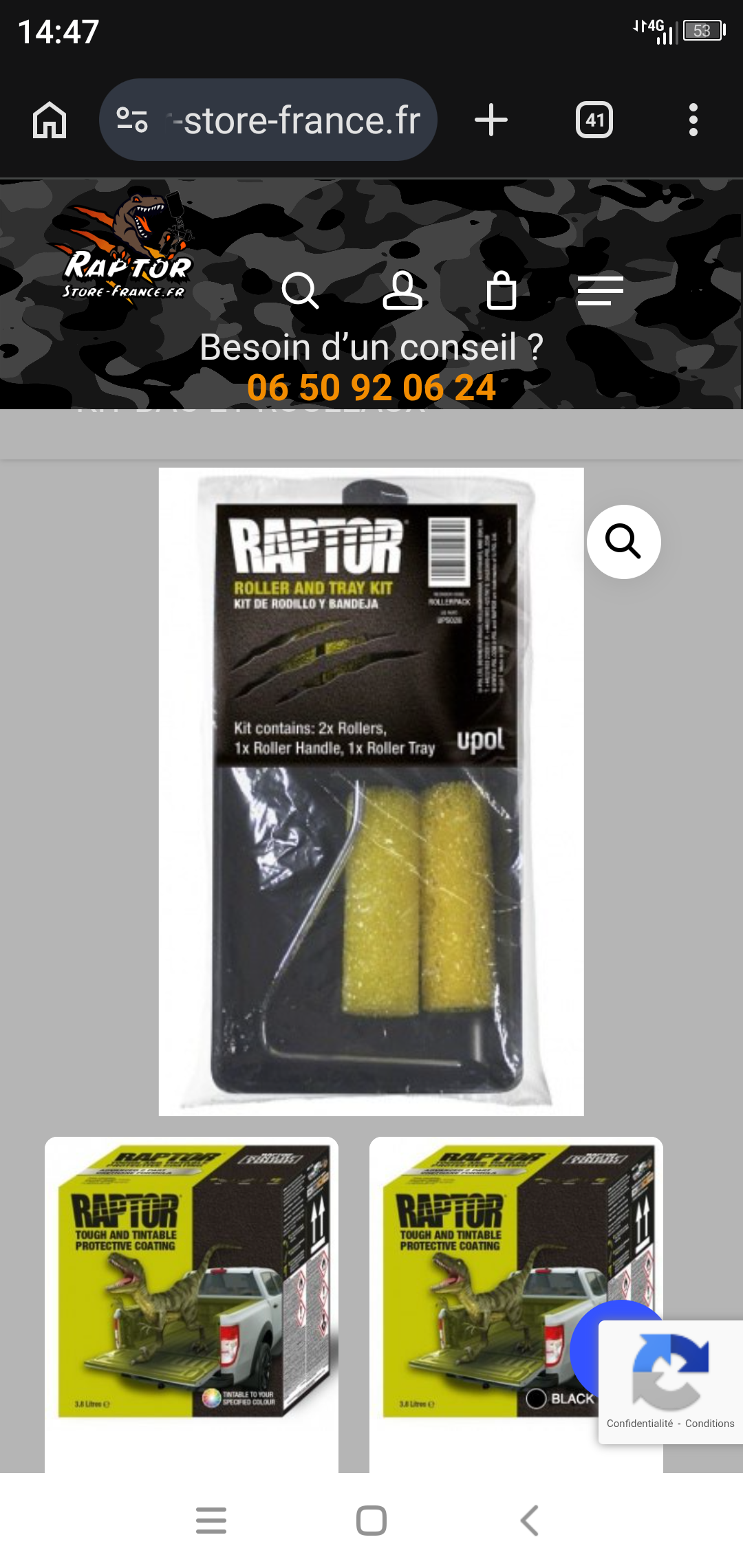Open reCAPTCHA Conditions link
This screenshot has width=743, height=1568.
point(709,1424)
